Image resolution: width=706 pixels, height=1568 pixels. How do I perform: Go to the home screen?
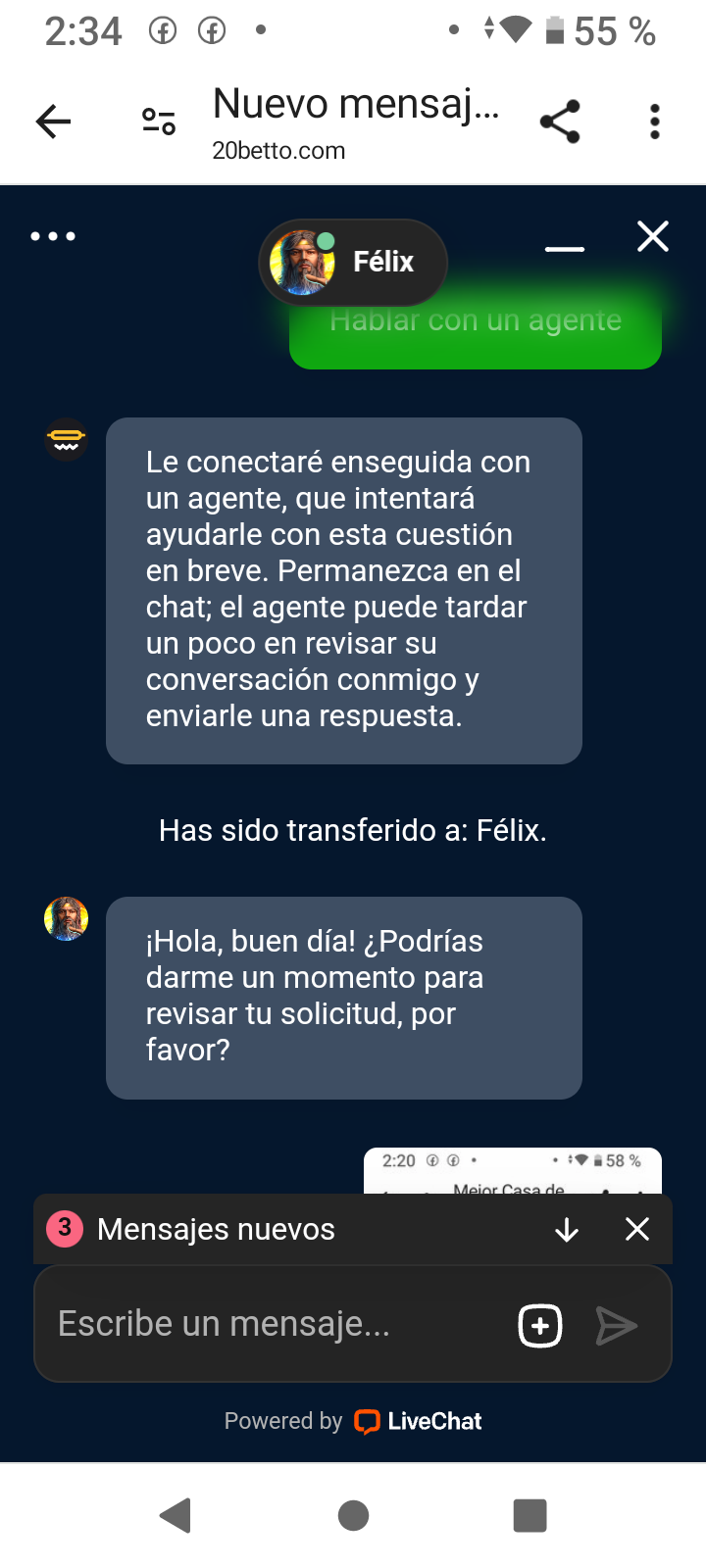(353, 1515)
